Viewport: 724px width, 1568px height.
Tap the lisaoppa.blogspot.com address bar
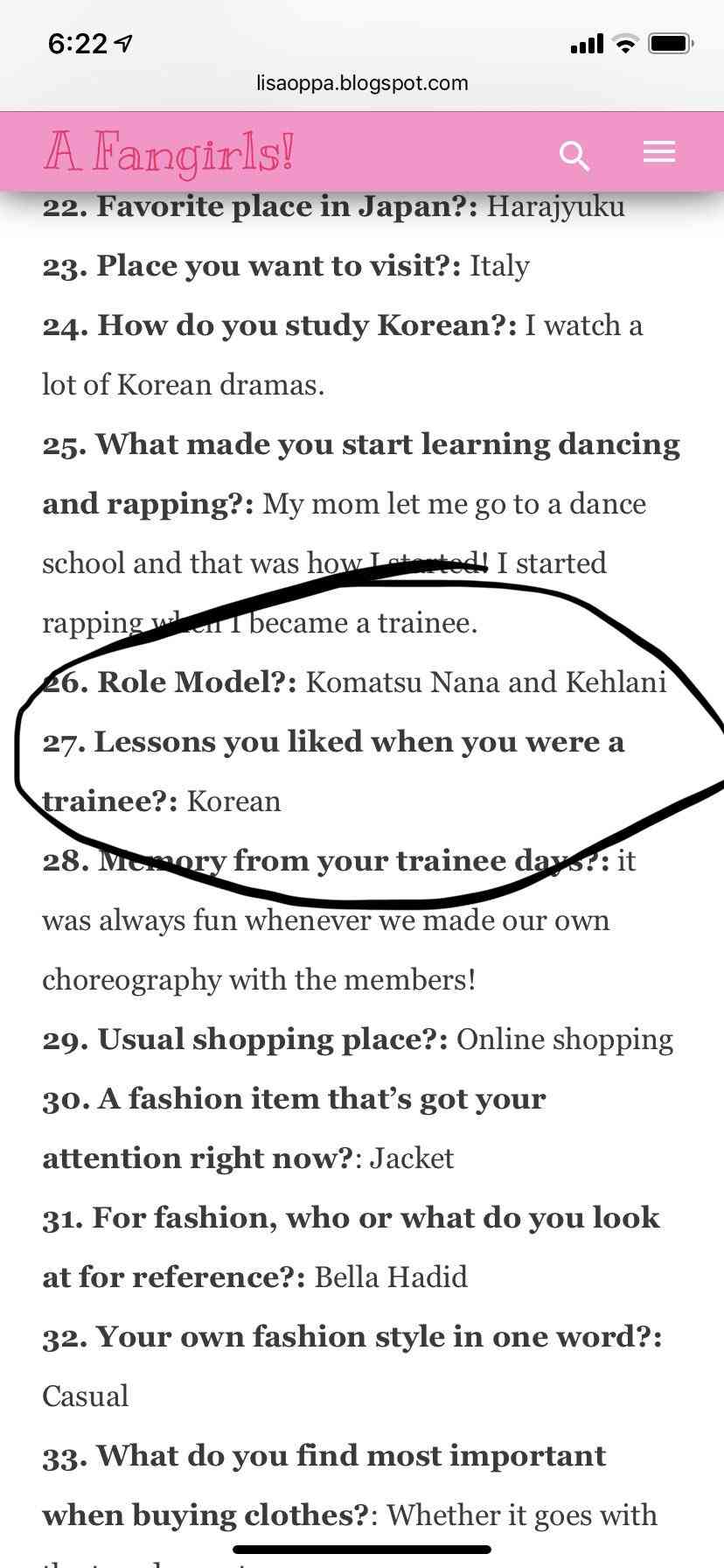362,83
